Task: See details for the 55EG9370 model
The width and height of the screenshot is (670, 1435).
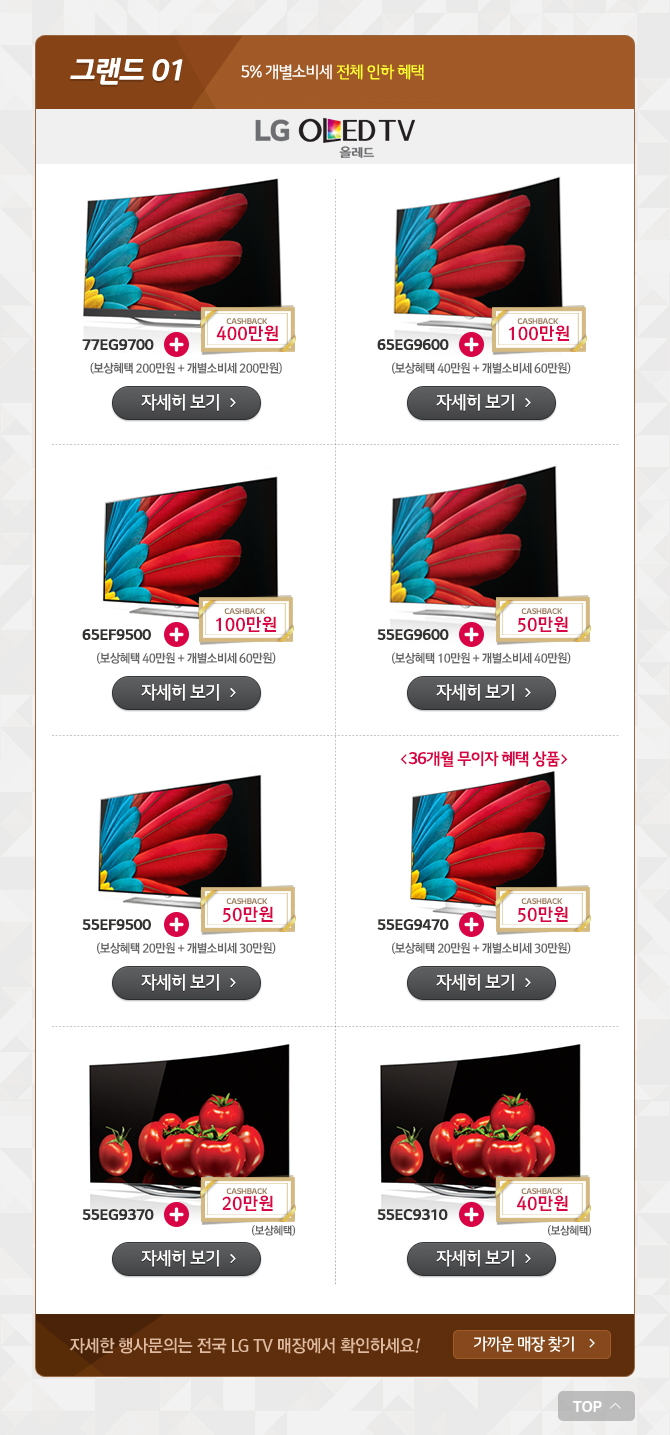Action: [x=186, y=1259]
